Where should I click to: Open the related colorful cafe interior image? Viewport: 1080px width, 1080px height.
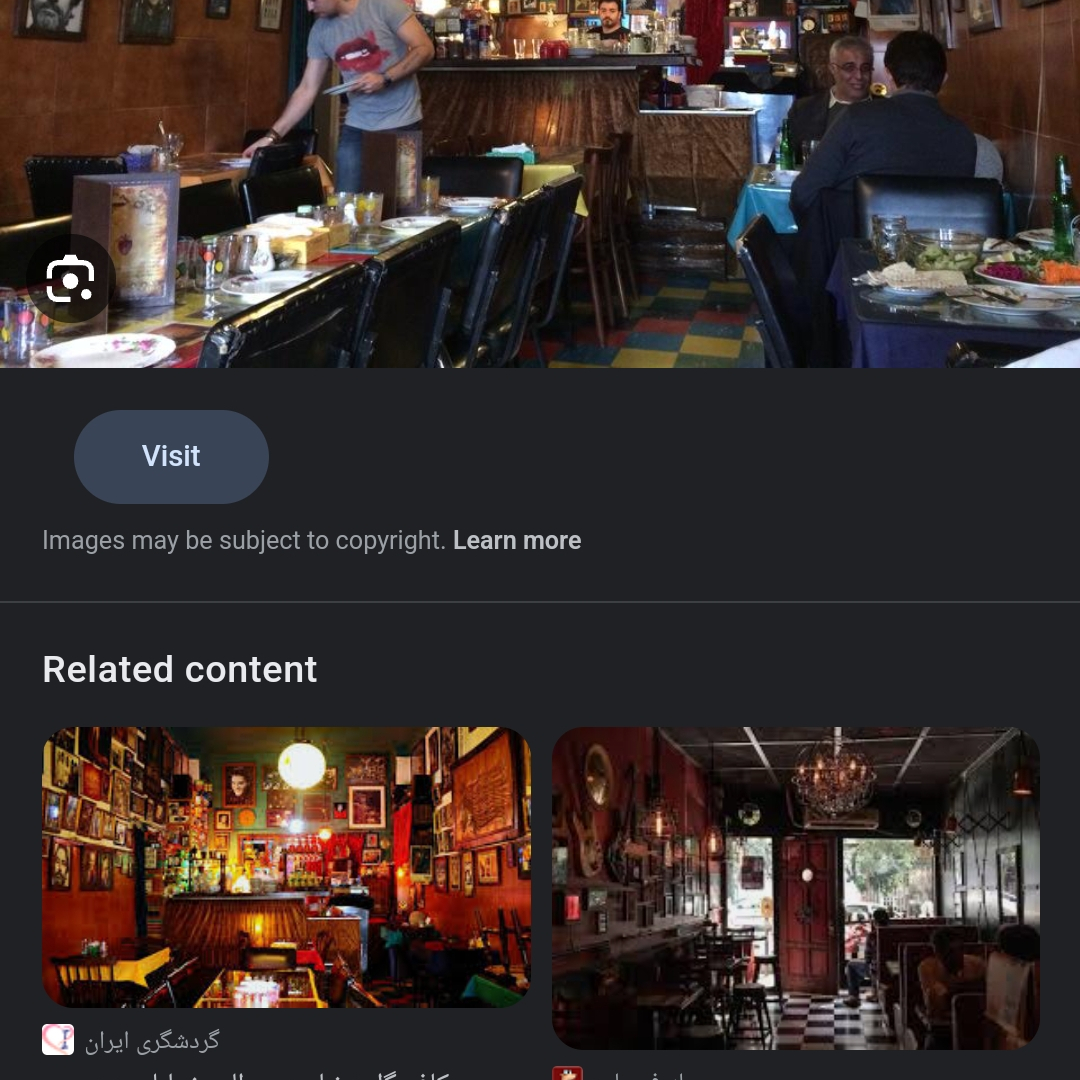pos(286,866)
